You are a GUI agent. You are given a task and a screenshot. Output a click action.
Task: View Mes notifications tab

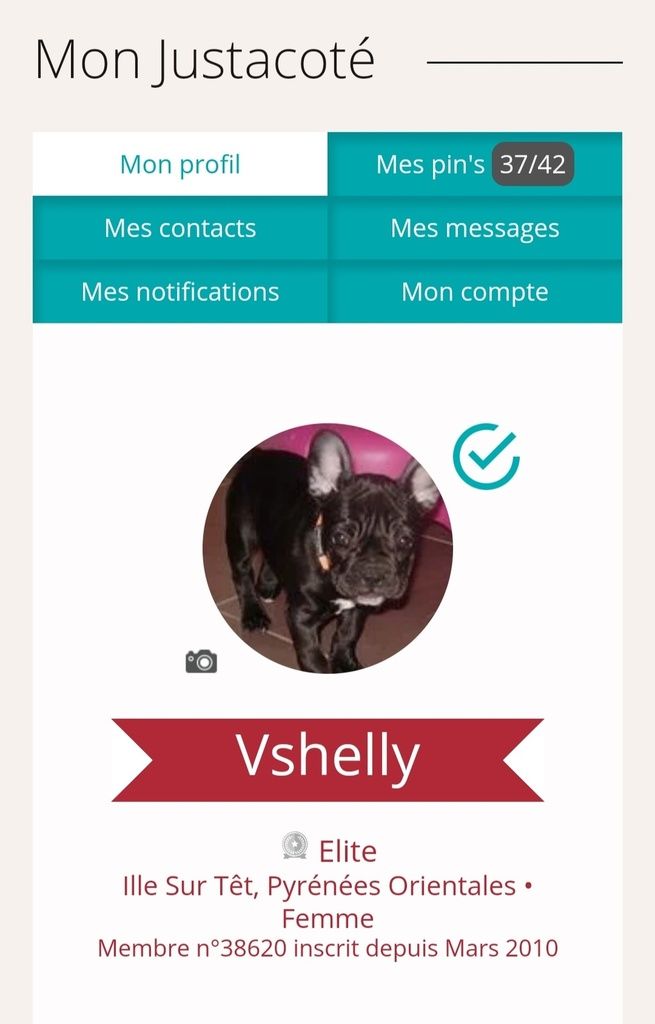click(x=180, y=292)
